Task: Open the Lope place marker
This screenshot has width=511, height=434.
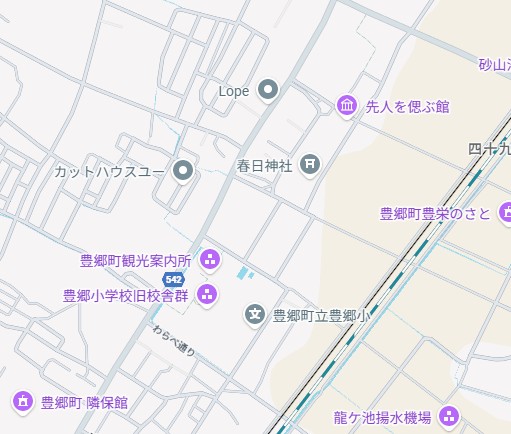Action: tap(268, 90)
